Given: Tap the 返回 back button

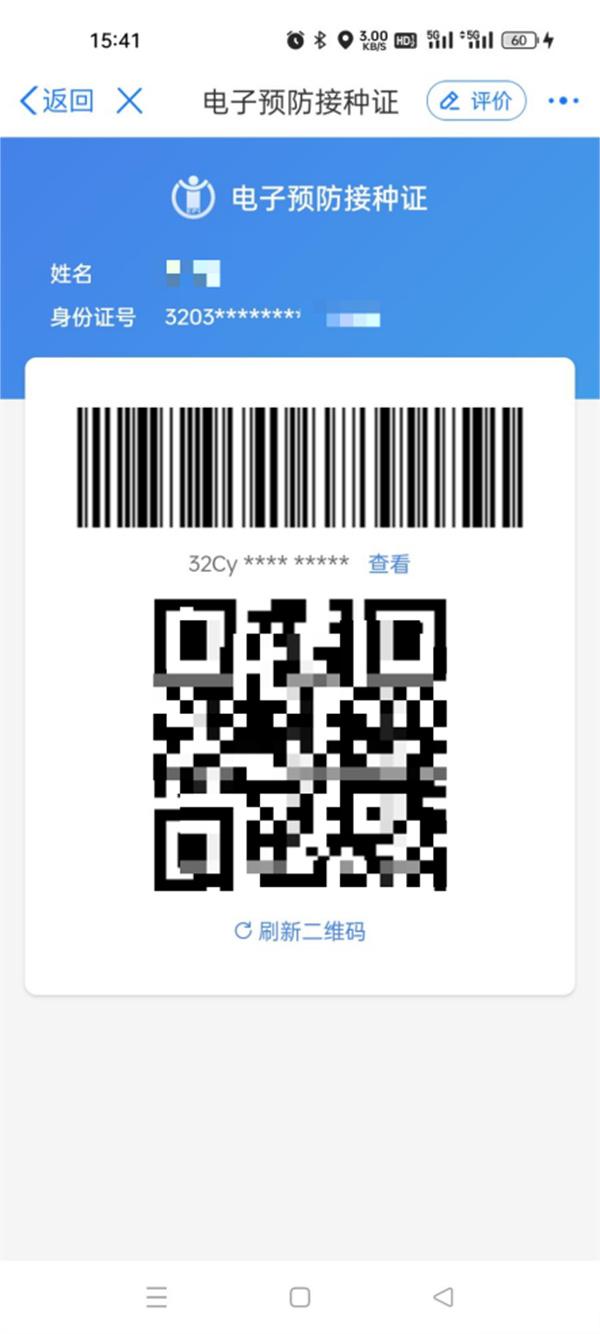Looking at the screenshot, I should pos(57,100).
